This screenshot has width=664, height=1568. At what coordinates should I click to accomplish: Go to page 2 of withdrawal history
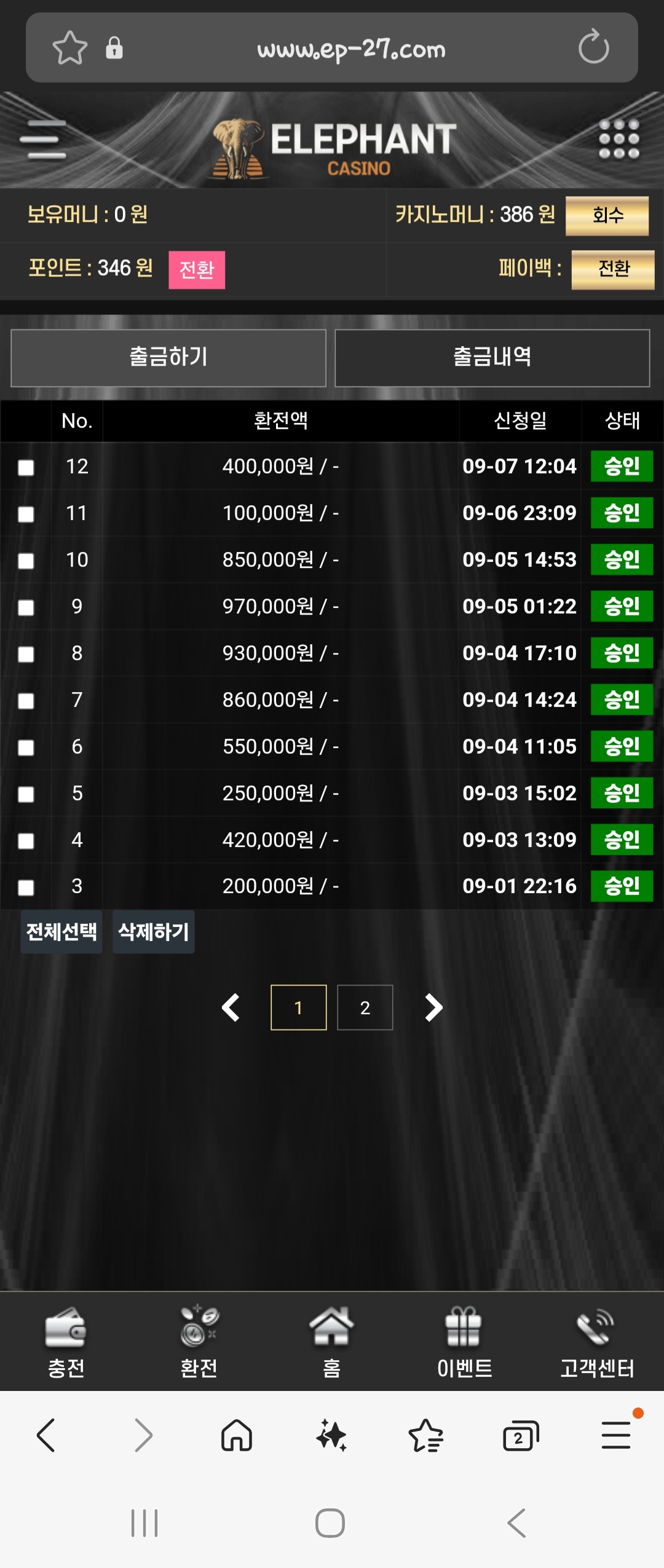[x=365, y=1007]
